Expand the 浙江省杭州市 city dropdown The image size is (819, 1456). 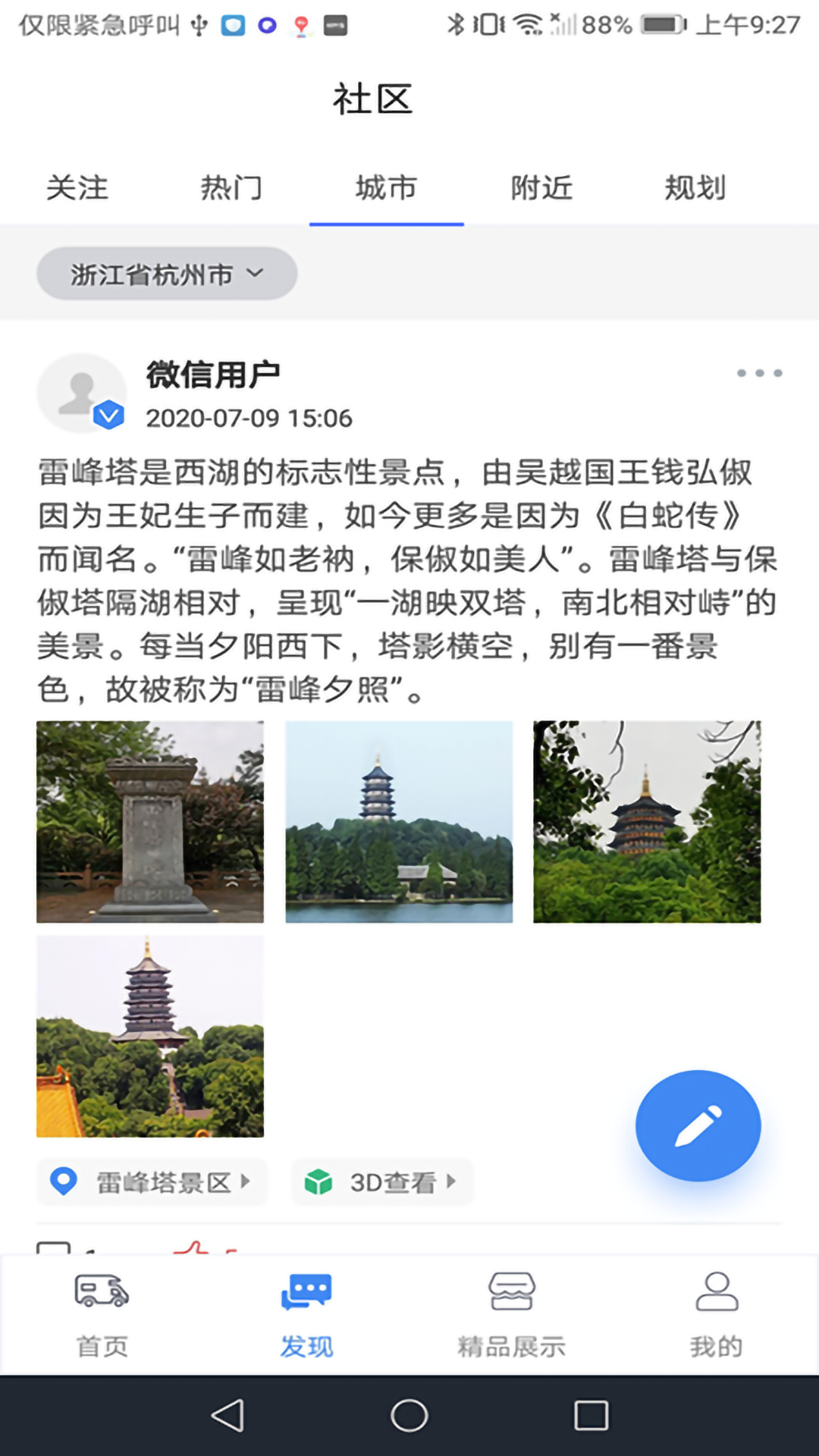[x=167, y=274]
